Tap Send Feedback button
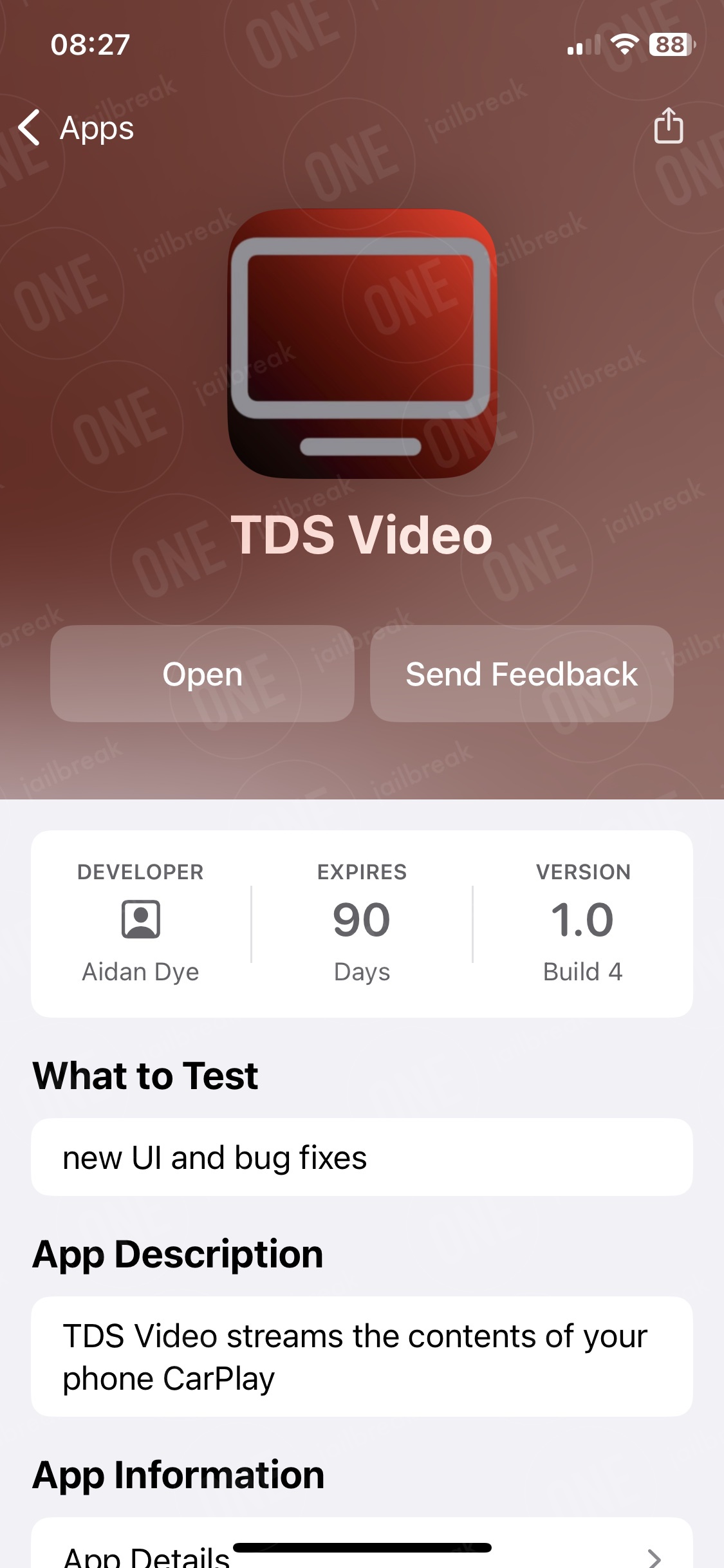Image resolution: width=724 pixels, height=1568 pixels. coord(522,673)
